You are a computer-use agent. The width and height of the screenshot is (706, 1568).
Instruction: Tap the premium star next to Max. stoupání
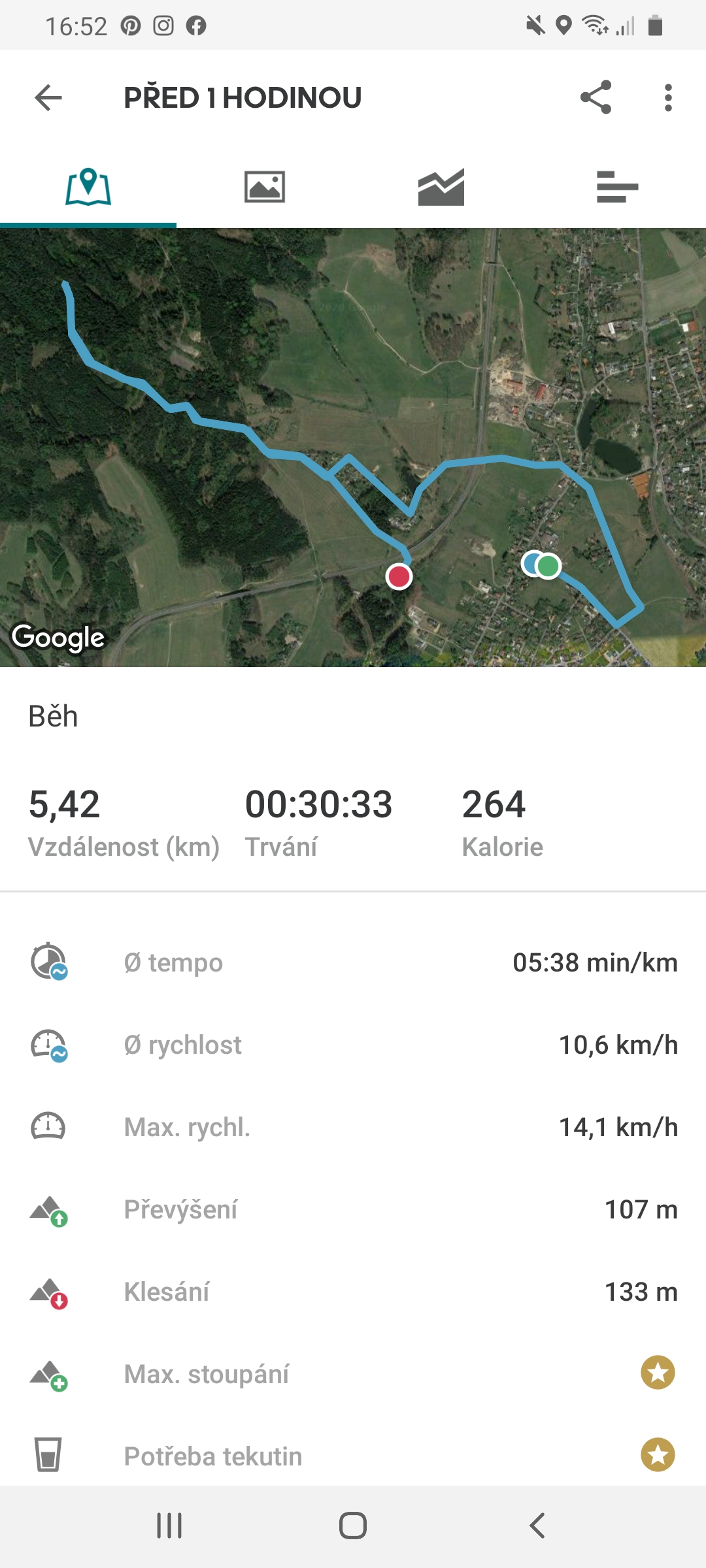658,1373
